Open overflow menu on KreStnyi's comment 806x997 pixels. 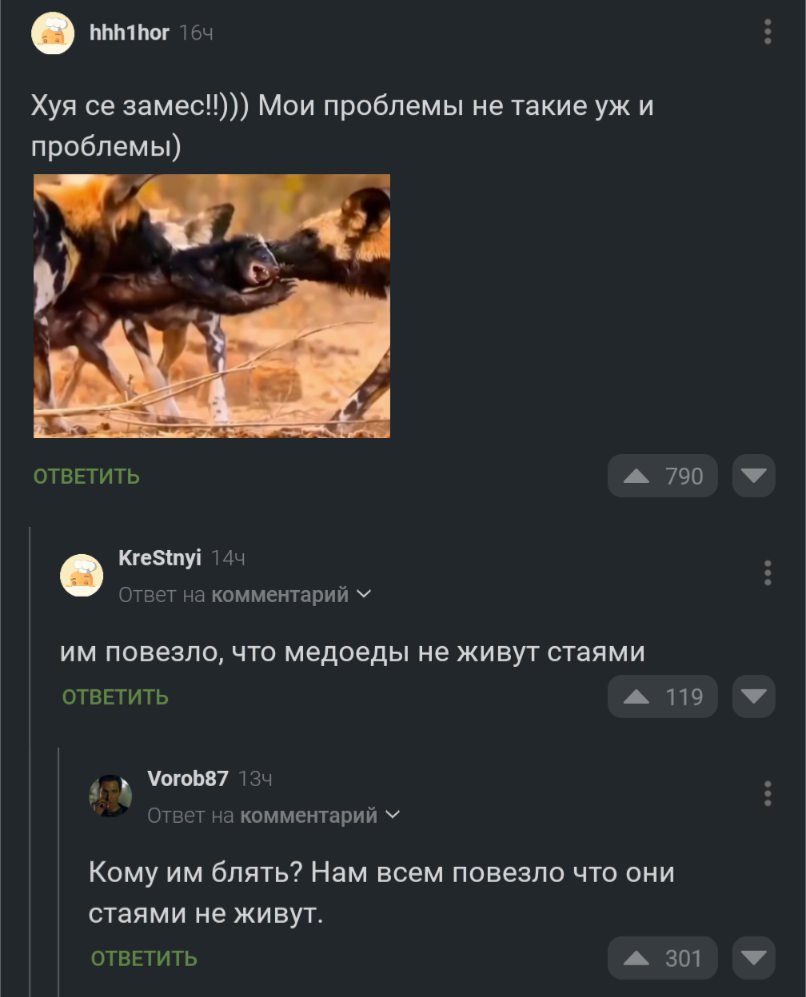(x=767, y=573)
